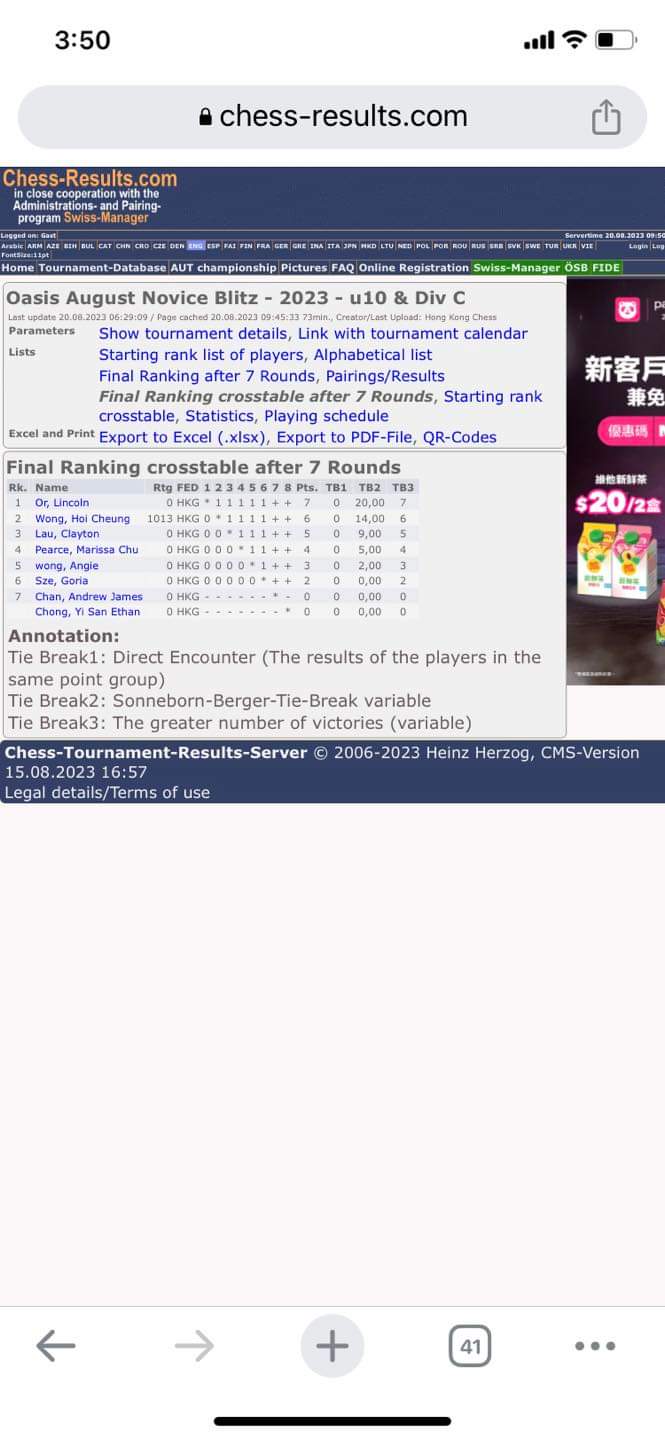Tap the chess-results.com address bar

click(333, 117)
